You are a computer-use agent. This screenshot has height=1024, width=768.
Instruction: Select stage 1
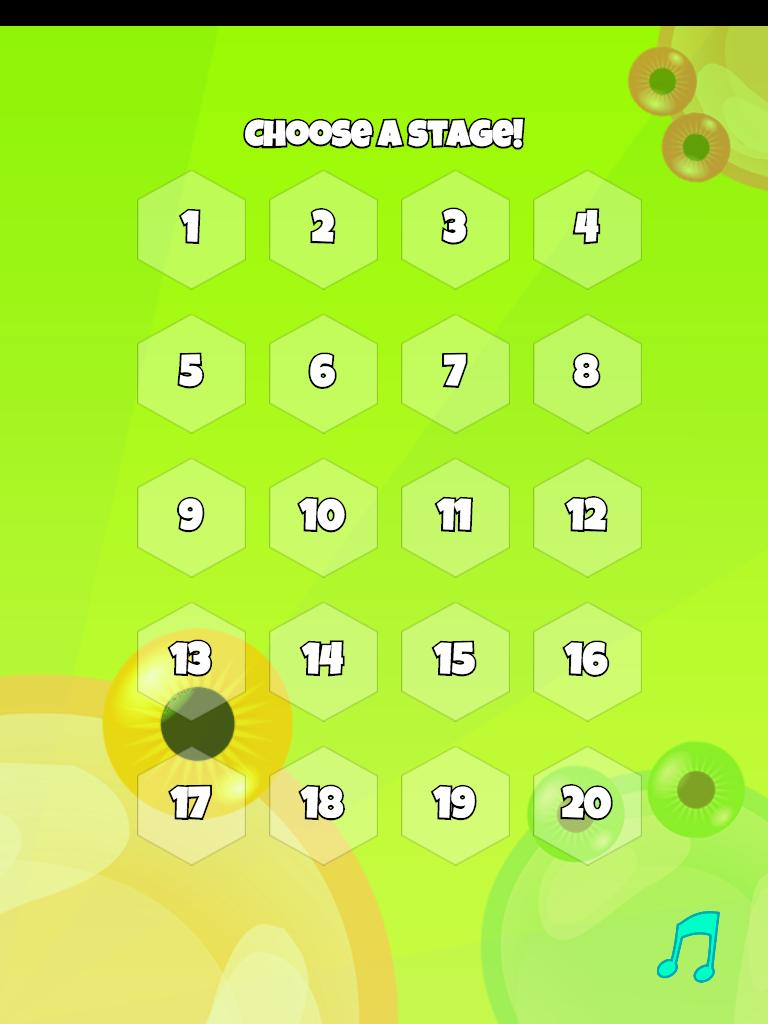pyautogui.click(x=191, y=229)
